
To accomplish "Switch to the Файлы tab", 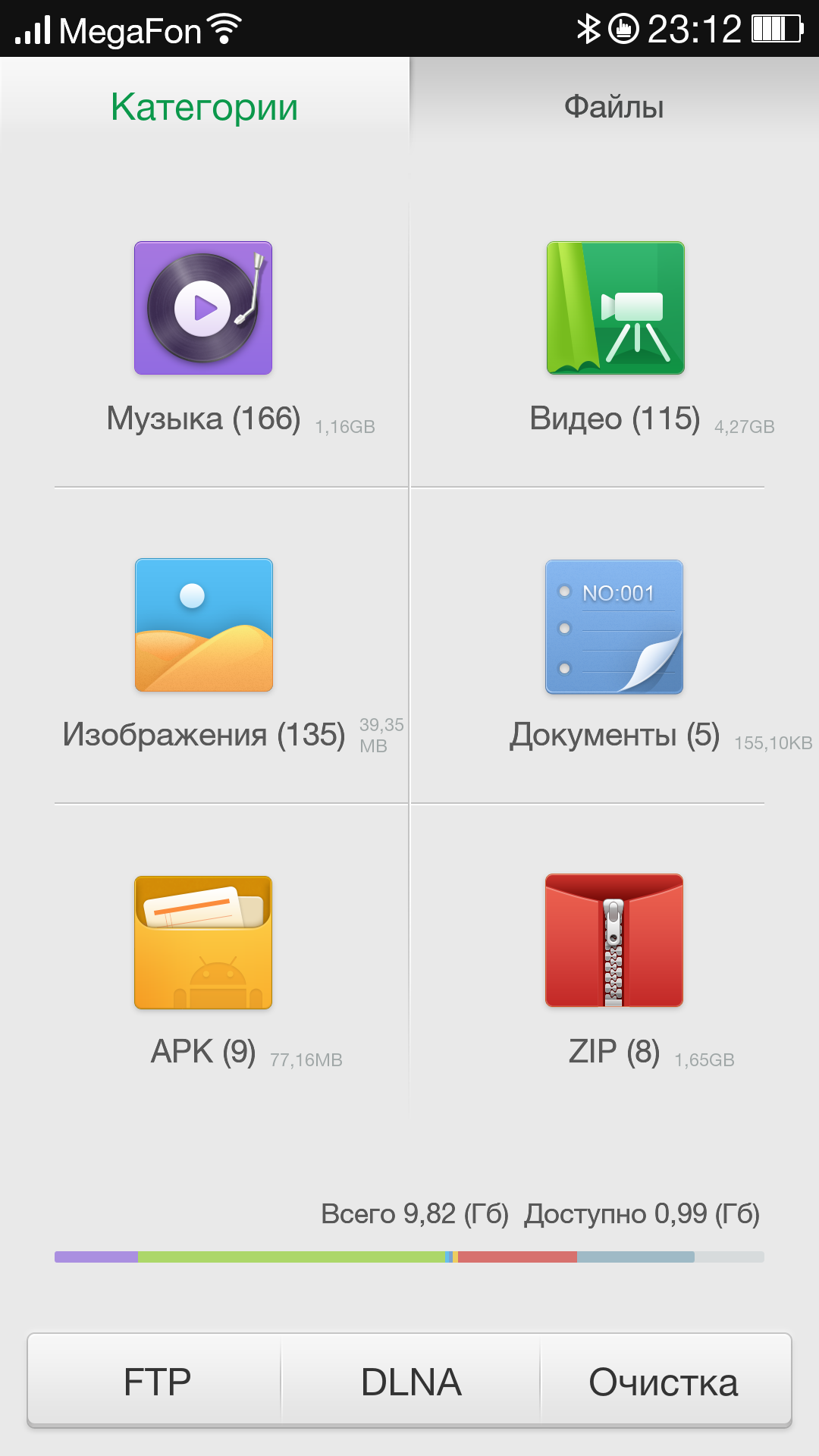I will click(x=613, y=106).
